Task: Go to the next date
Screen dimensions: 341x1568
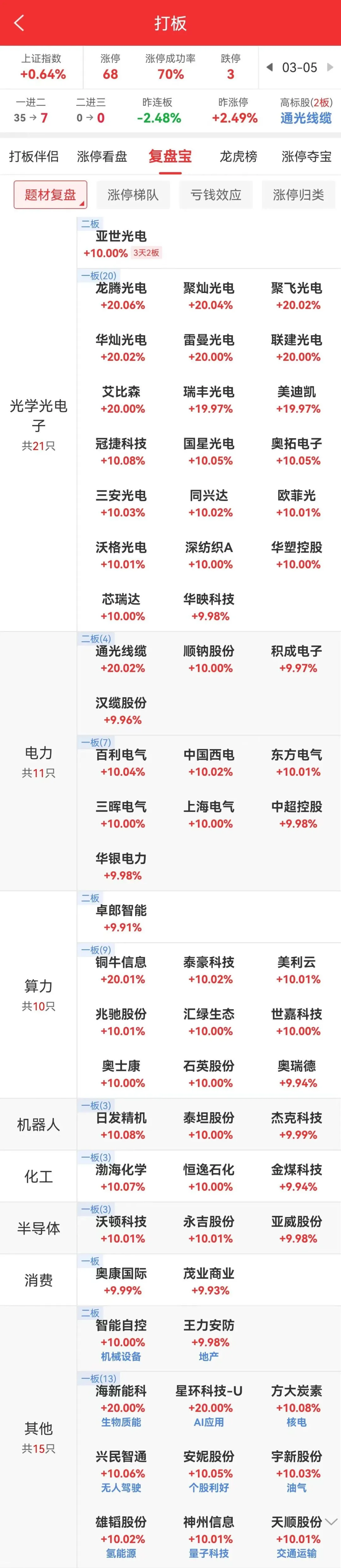Action: click(330, 68)
